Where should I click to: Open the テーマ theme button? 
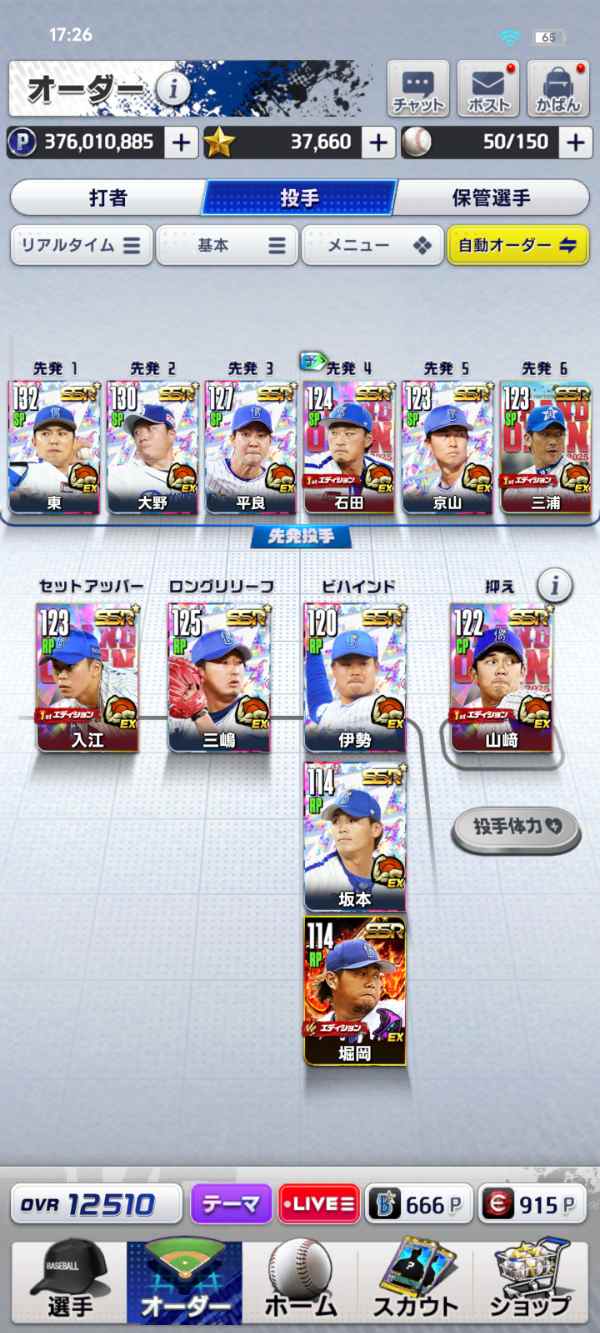click(231, 1204)
